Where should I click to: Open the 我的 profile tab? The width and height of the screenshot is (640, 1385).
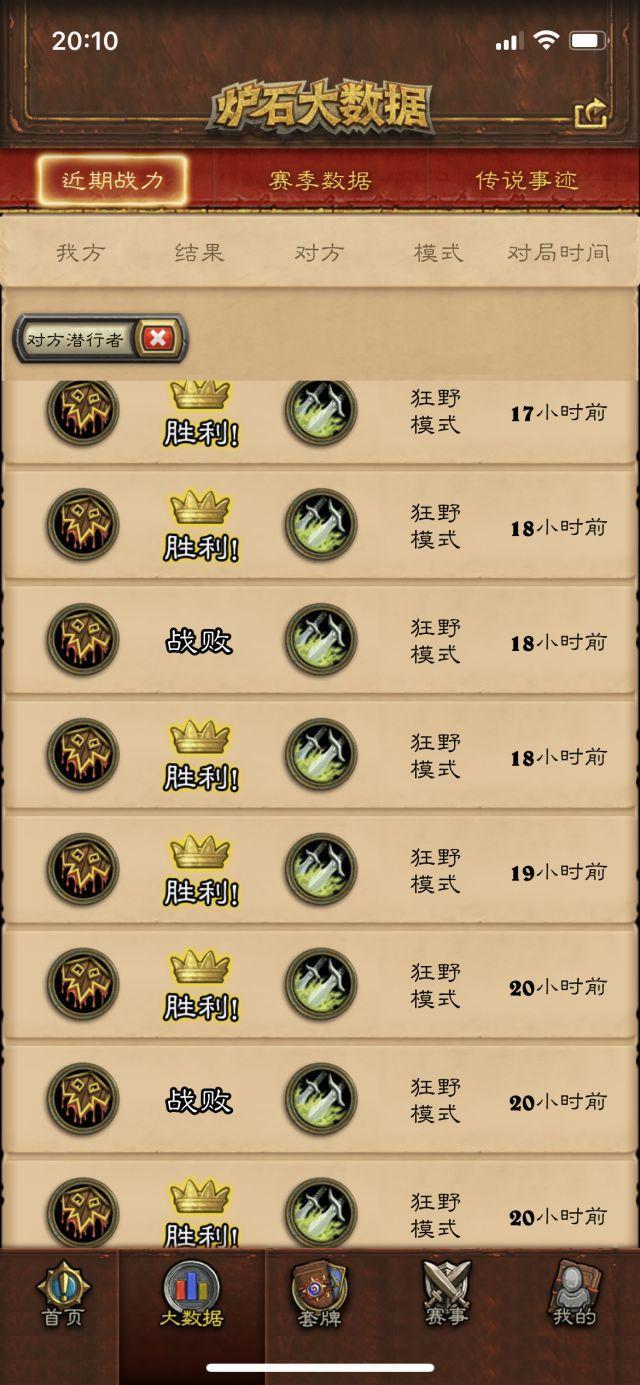[x=574, y=1296]
